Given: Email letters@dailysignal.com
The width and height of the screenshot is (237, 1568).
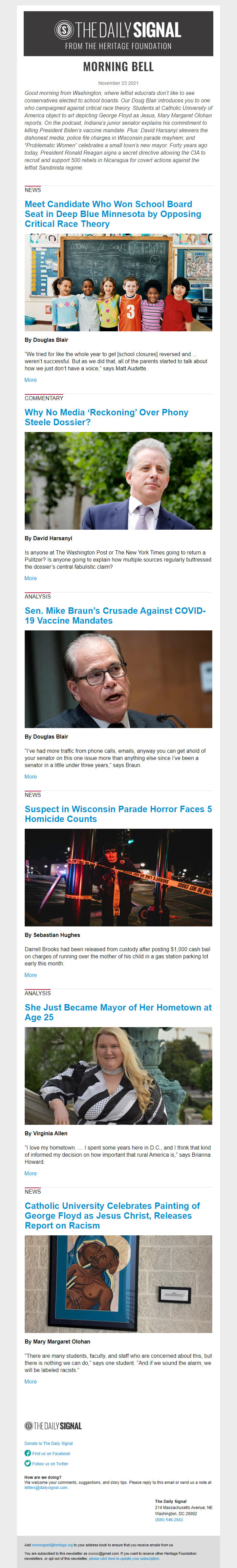Looking at the screenshot, I should pos(46,1488).
